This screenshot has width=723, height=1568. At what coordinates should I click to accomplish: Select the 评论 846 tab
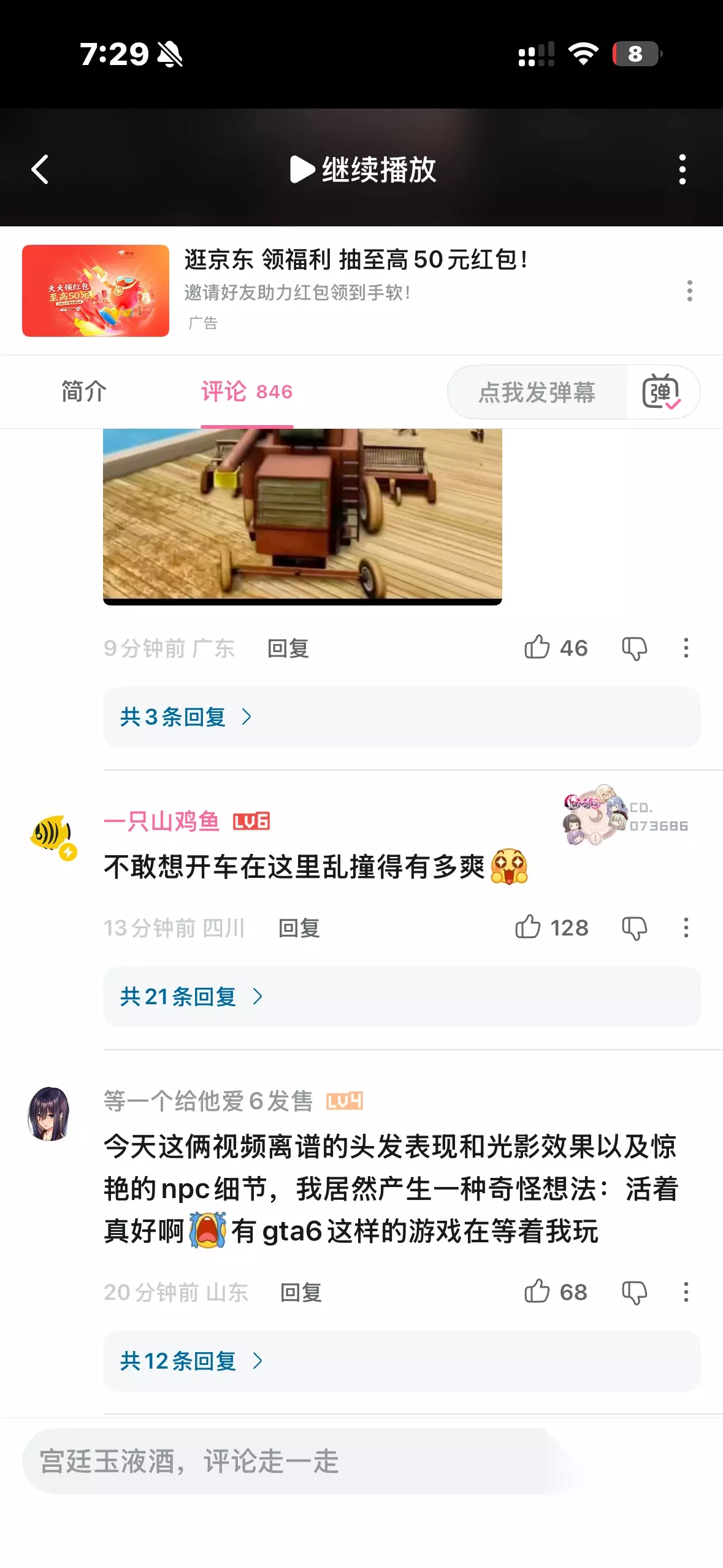(x=247, y=391)
